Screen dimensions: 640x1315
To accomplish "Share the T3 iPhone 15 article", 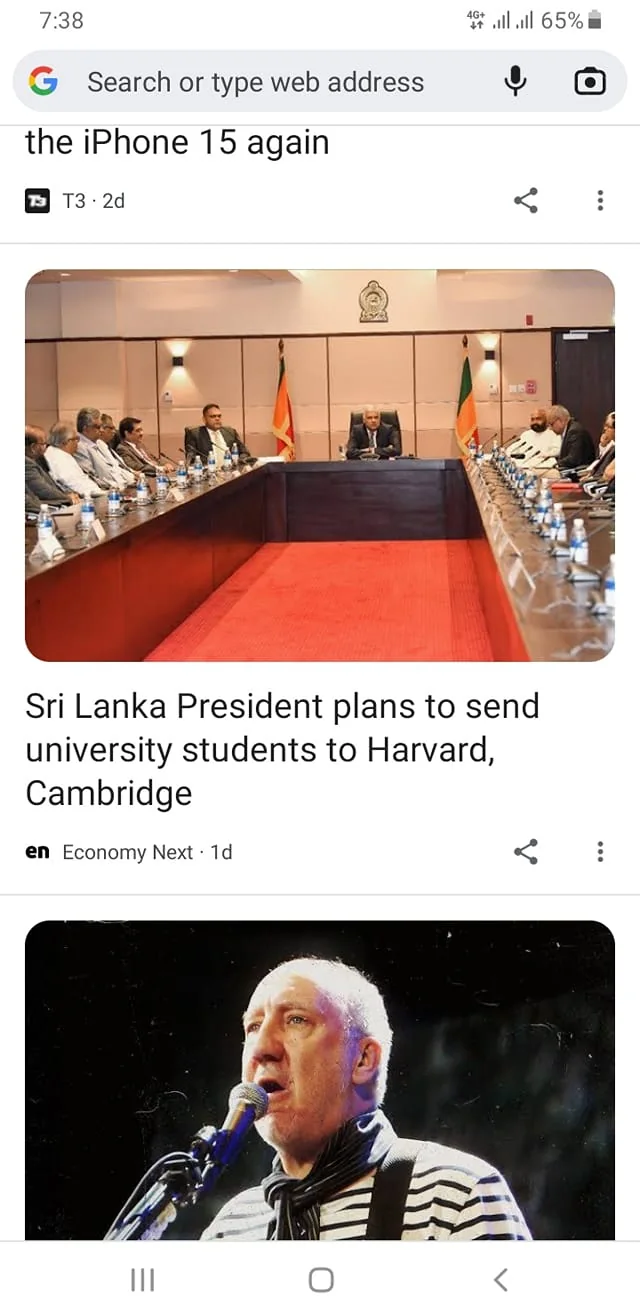I will 526,200.
